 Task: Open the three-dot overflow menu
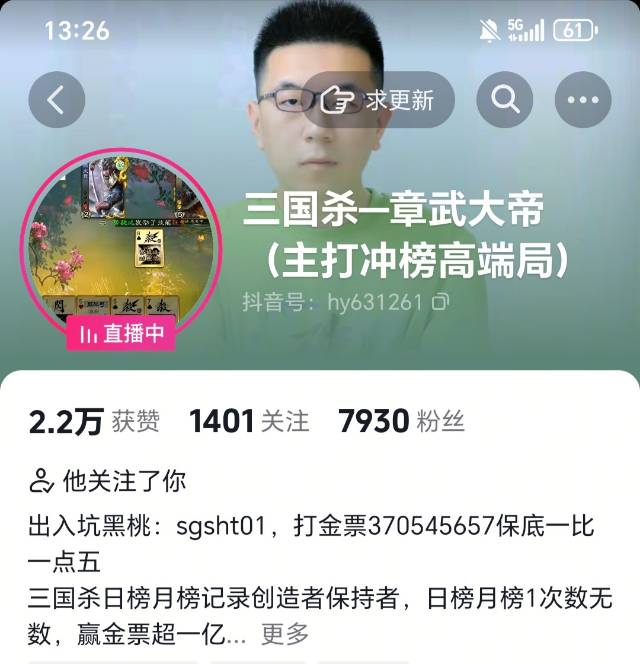582,100
